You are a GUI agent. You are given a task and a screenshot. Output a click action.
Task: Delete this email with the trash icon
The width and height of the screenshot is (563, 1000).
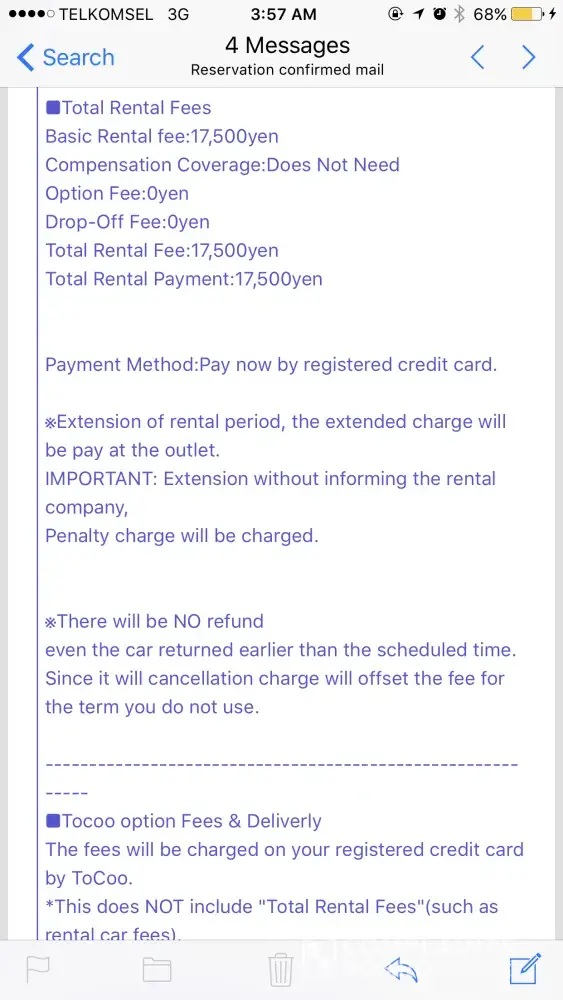[x=280, y=969]
